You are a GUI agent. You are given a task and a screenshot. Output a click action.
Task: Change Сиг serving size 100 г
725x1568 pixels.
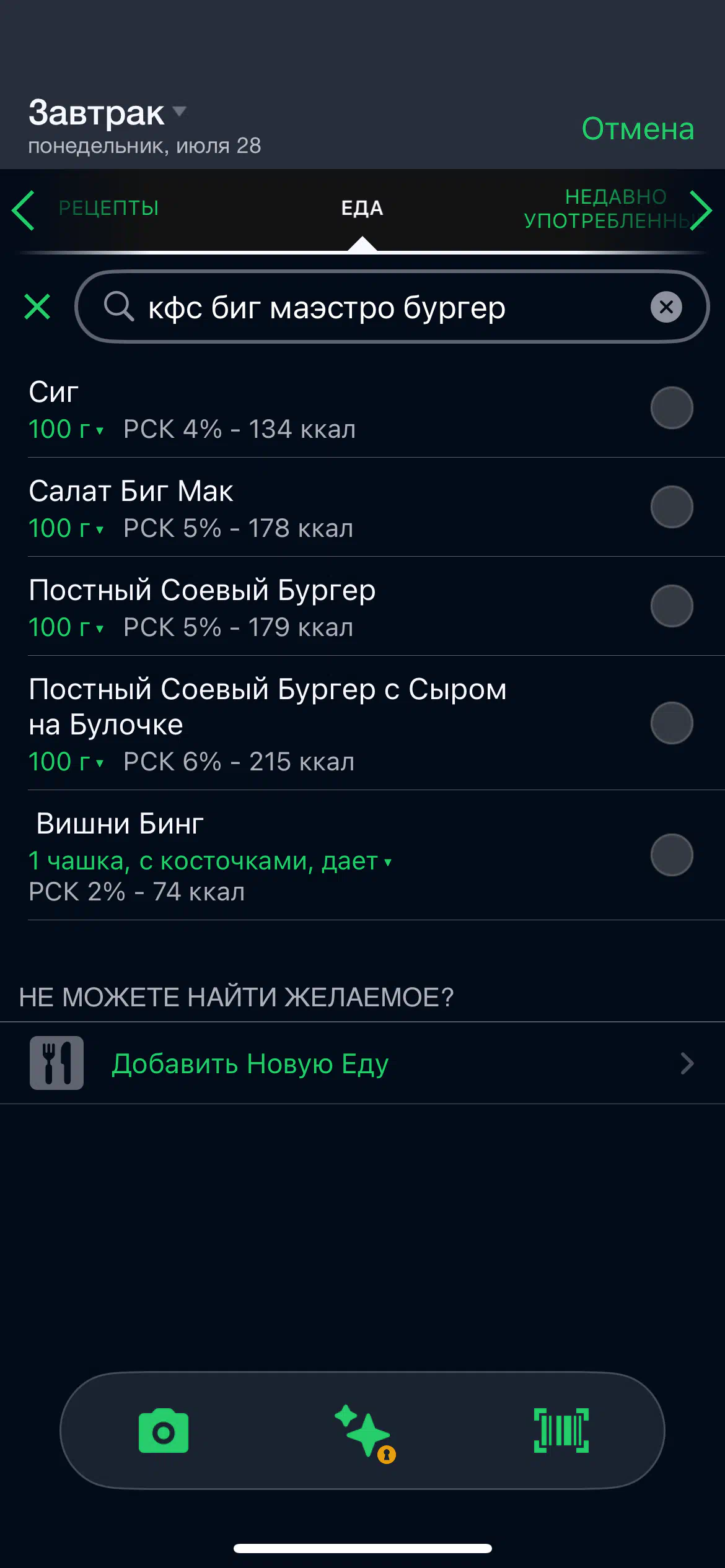tap(66, 429)
